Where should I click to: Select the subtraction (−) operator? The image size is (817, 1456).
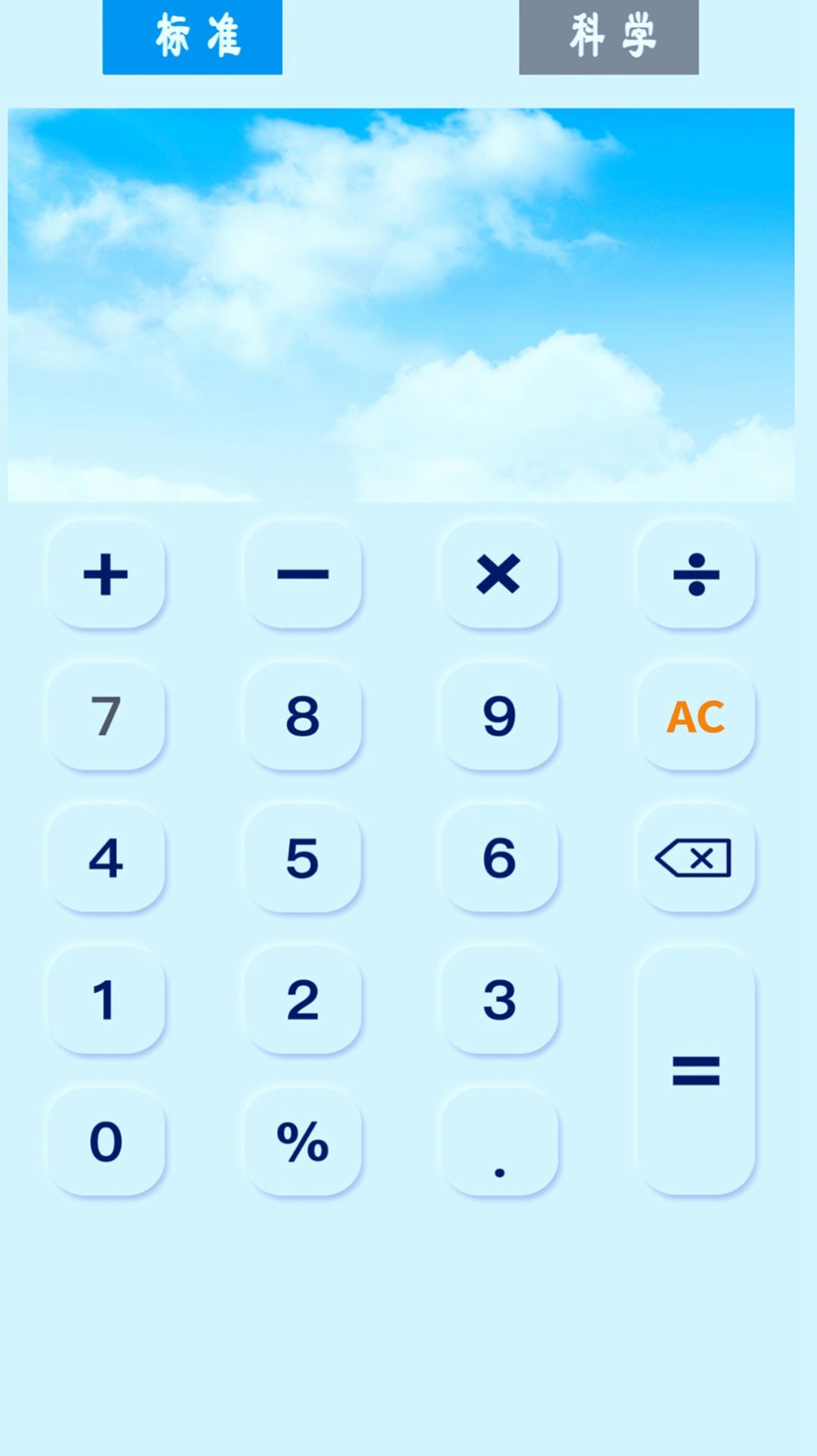pyautogui.click(x=303, y=576)
